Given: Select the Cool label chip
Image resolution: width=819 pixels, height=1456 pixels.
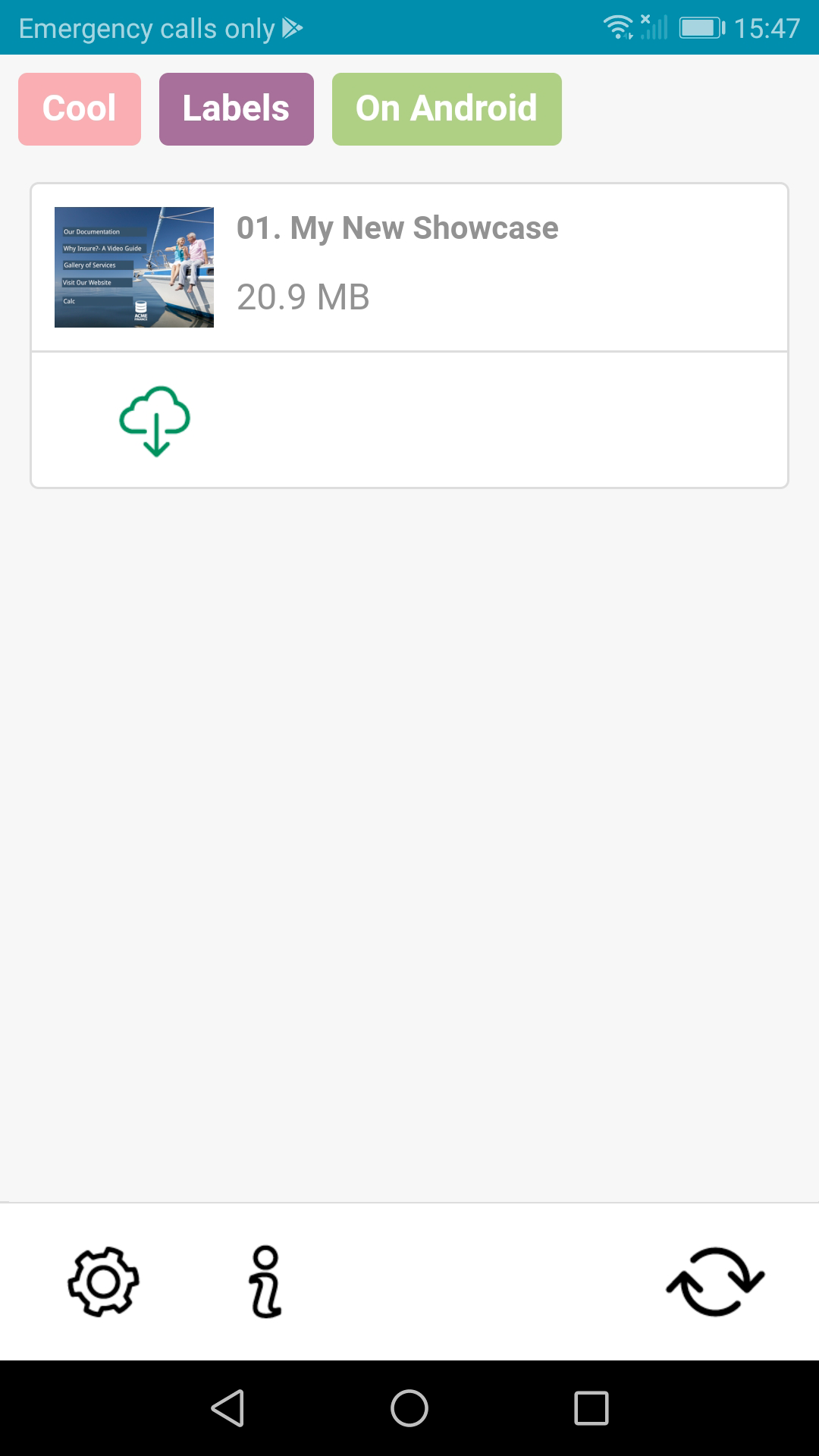Looking at the screenshot, I should point(80,109).
